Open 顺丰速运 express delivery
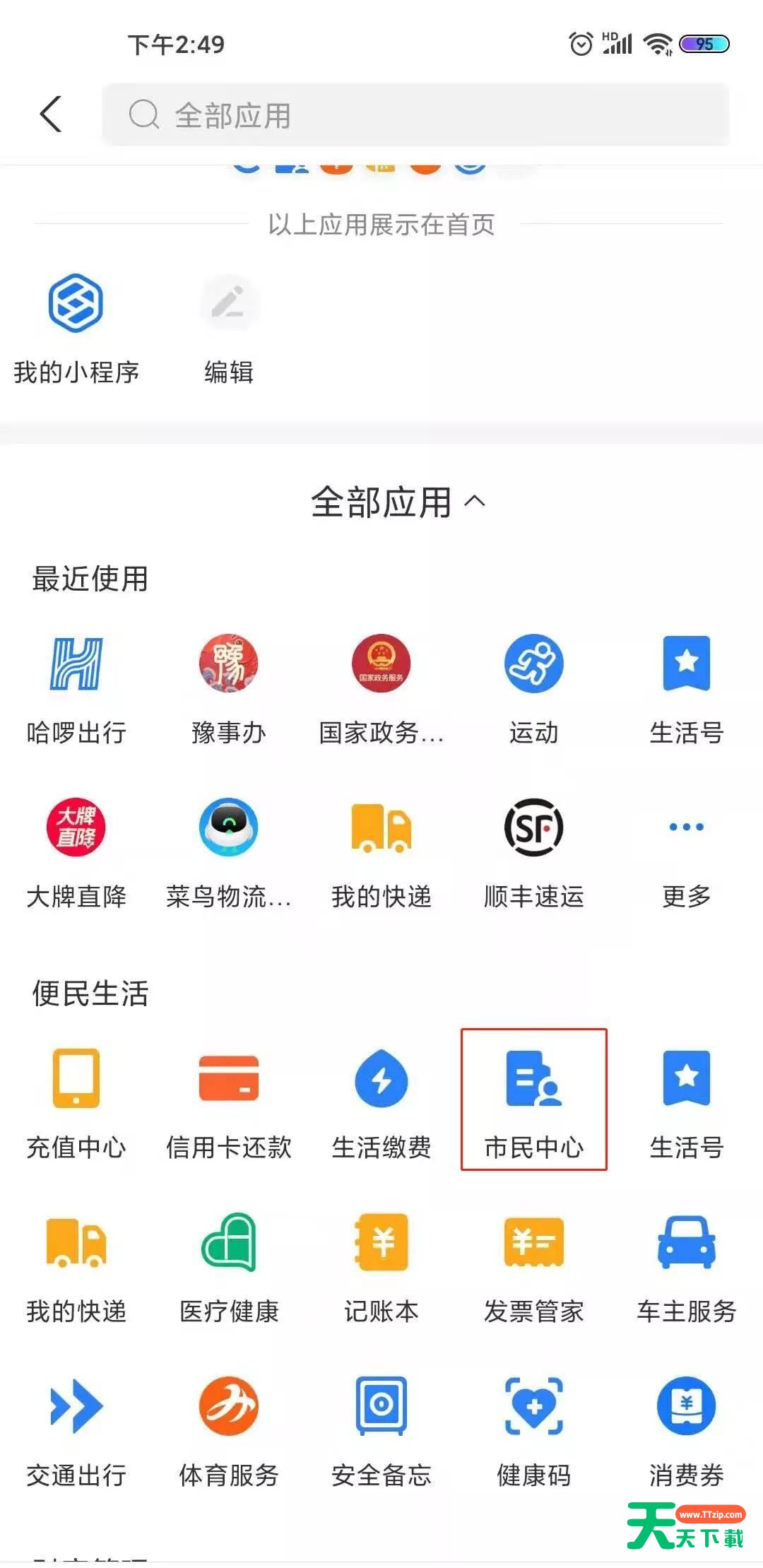 click(x=533, y=844)
